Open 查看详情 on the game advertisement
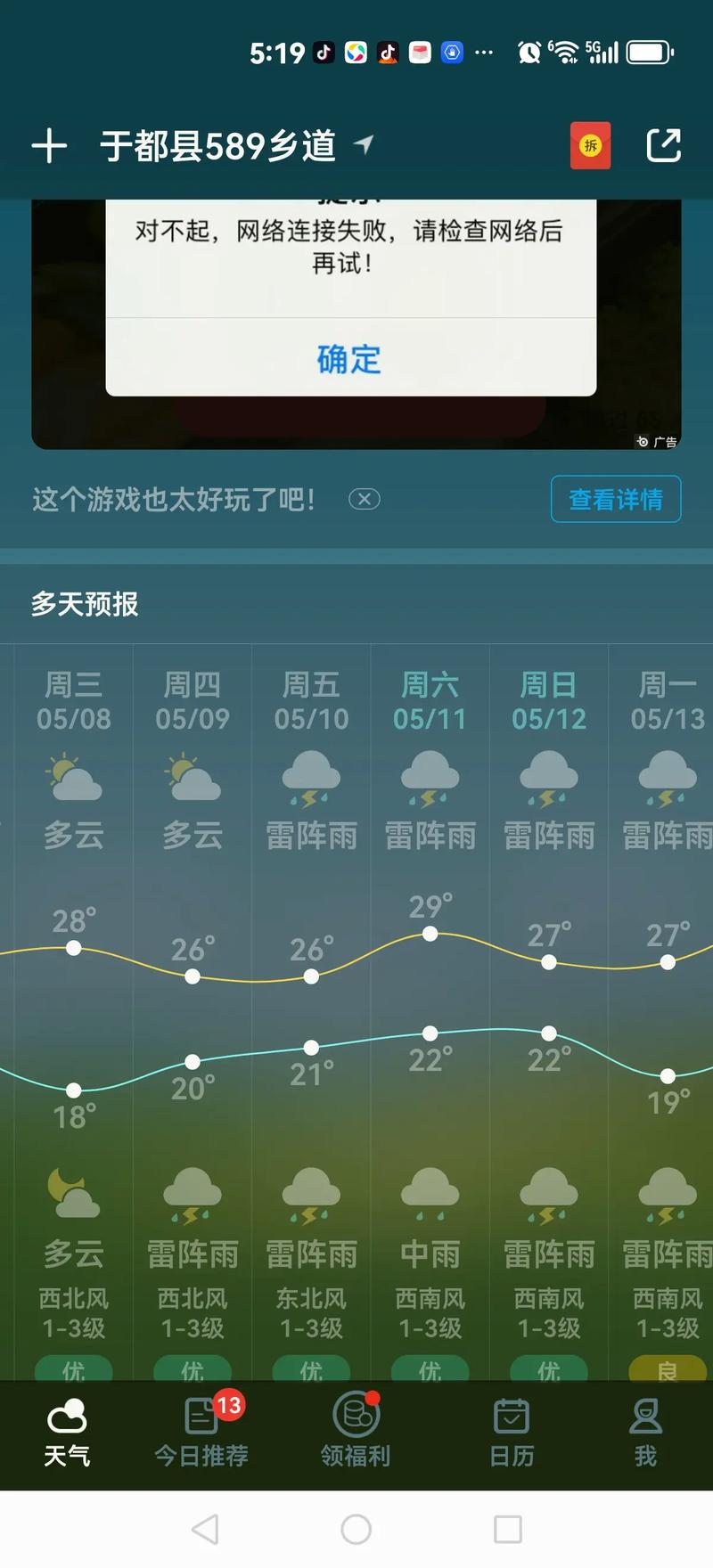Screen dimensions: 713x1568 coord(616,500)
